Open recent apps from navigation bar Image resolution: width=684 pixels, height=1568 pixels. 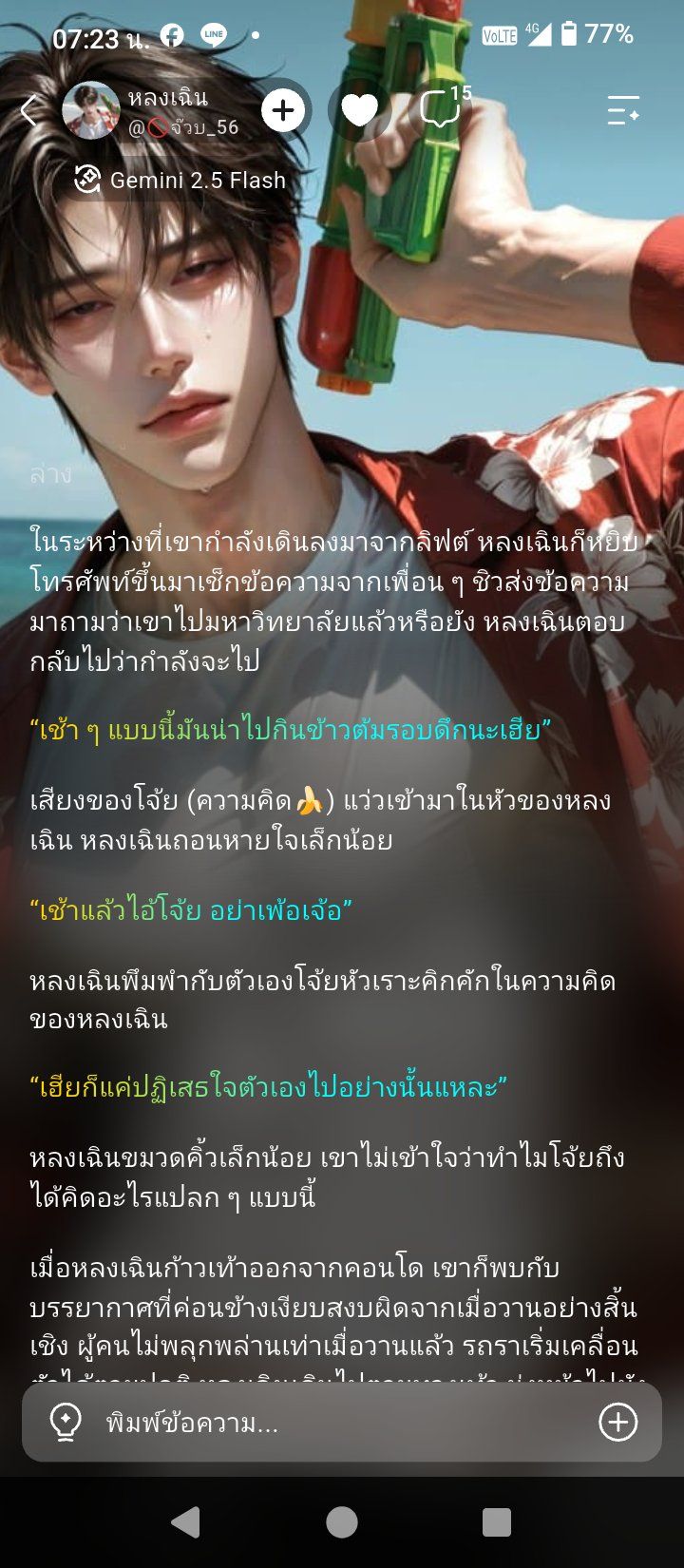click(497, 1522)
